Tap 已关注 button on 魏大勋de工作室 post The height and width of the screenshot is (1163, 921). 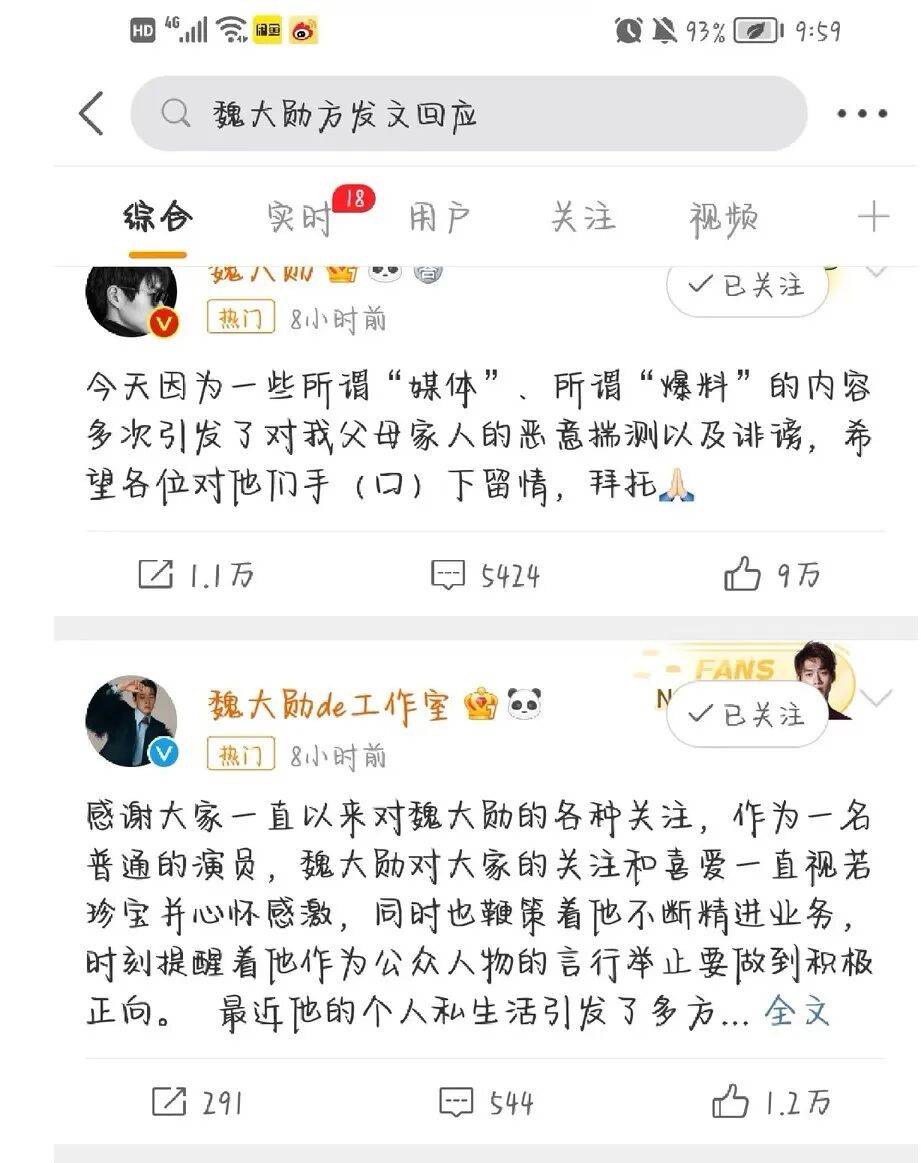click(748, 714)
